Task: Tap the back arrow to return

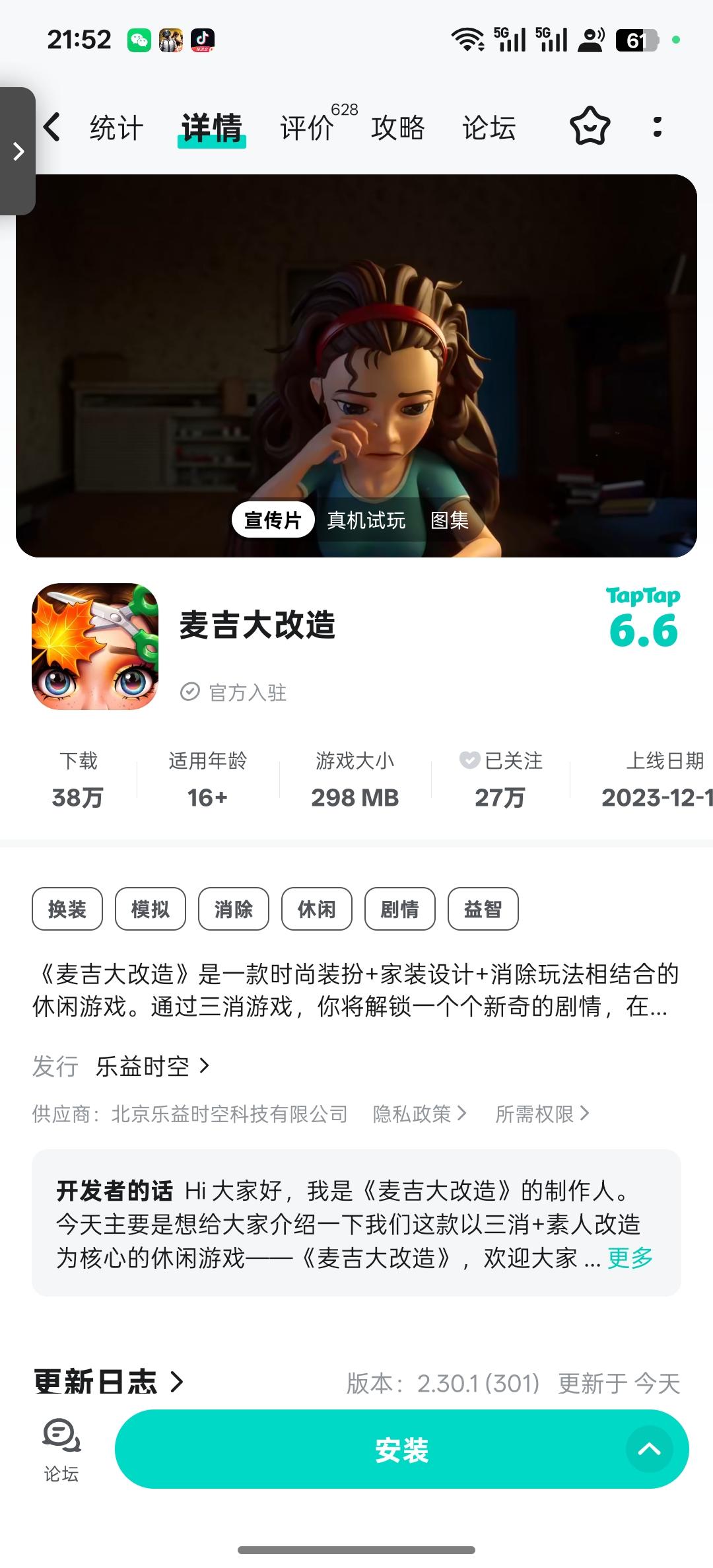Action: 53,127
